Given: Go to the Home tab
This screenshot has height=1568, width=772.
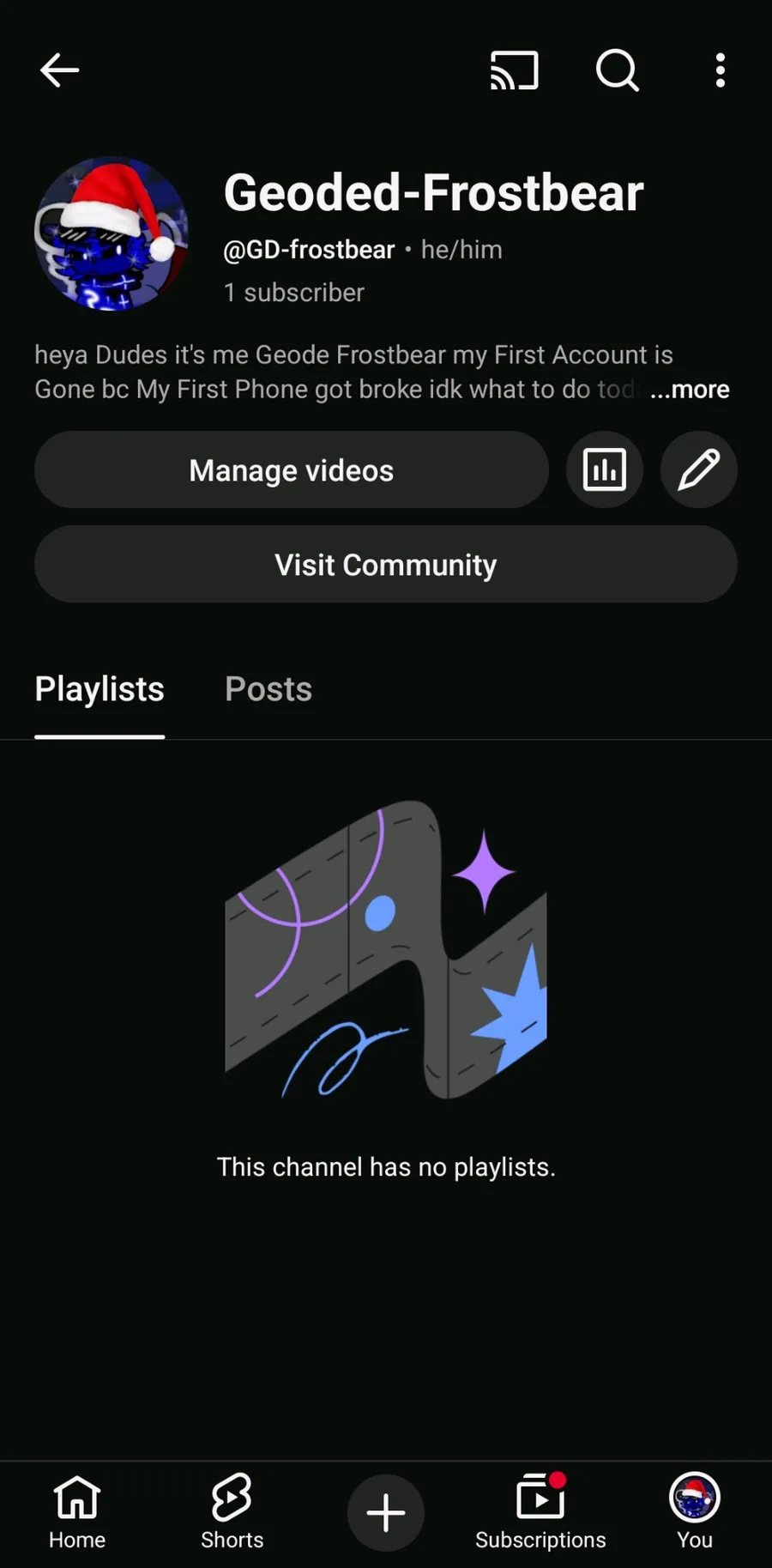Looking at the screenshot, I should point(77,1512).
